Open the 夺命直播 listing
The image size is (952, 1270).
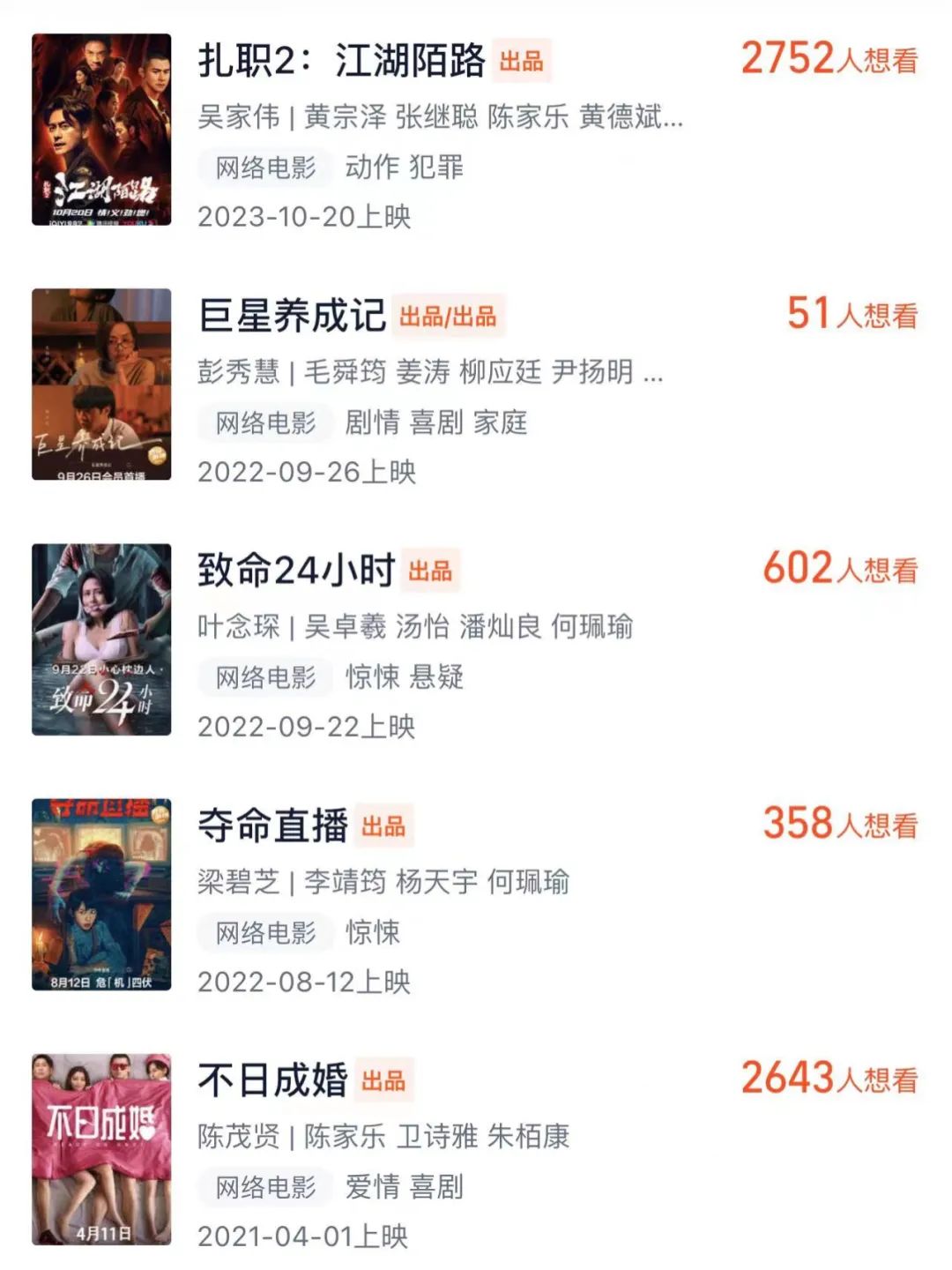point(273,825)
